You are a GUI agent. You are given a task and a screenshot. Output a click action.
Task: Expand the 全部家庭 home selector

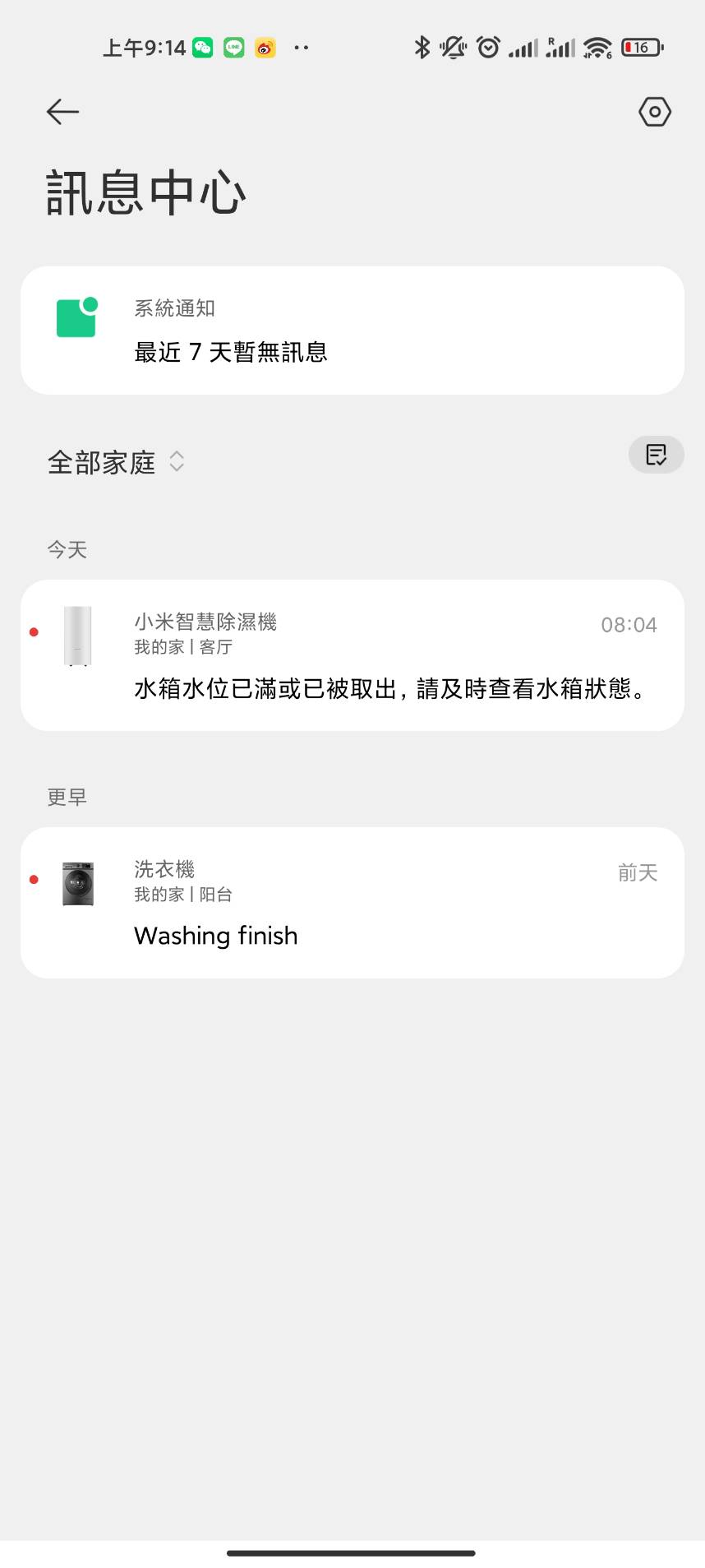click(x=116, y=462)
